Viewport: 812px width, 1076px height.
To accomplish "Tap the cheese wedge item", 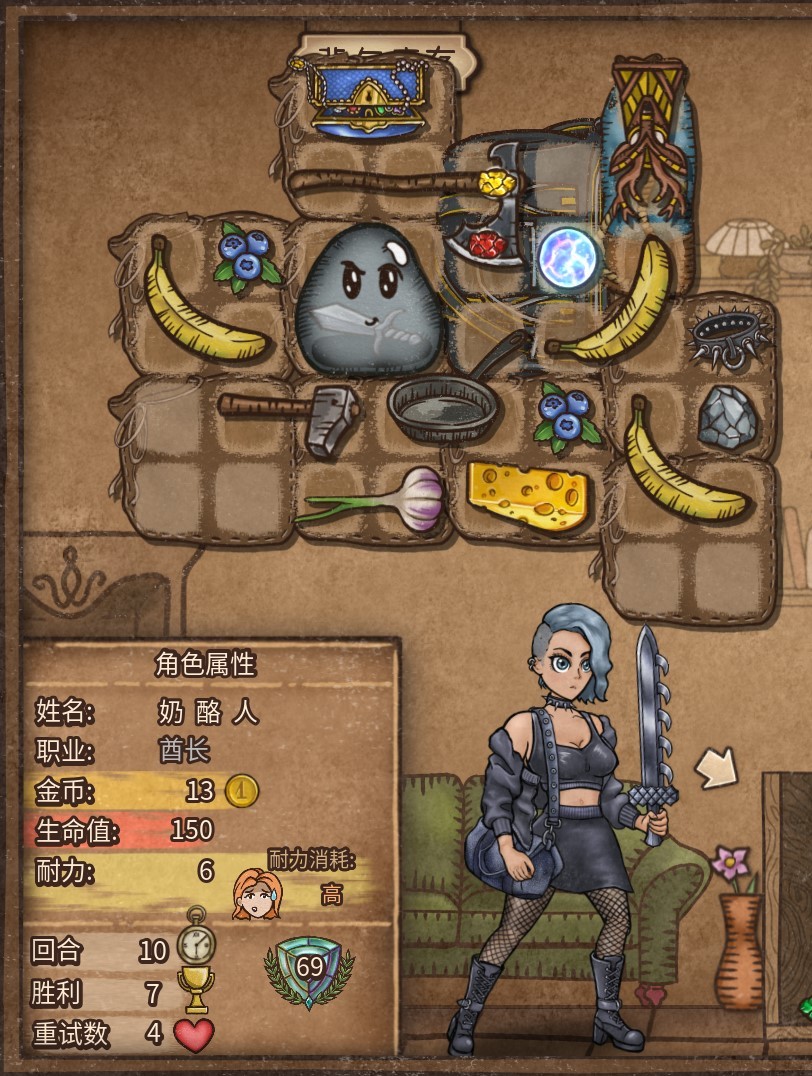I will 528,496.
